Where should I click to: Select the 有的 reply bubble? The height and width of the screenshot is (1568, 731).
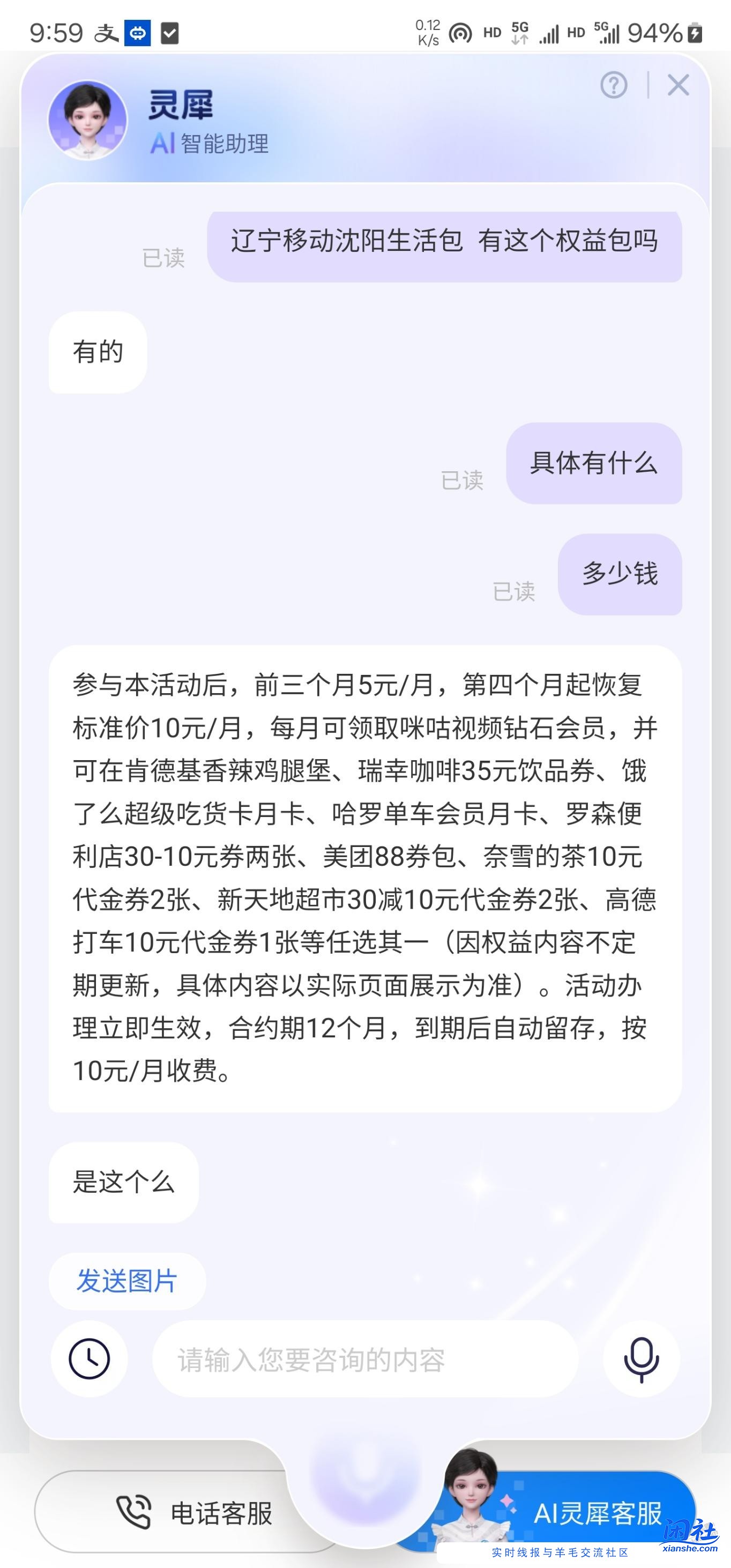[97, 351]
